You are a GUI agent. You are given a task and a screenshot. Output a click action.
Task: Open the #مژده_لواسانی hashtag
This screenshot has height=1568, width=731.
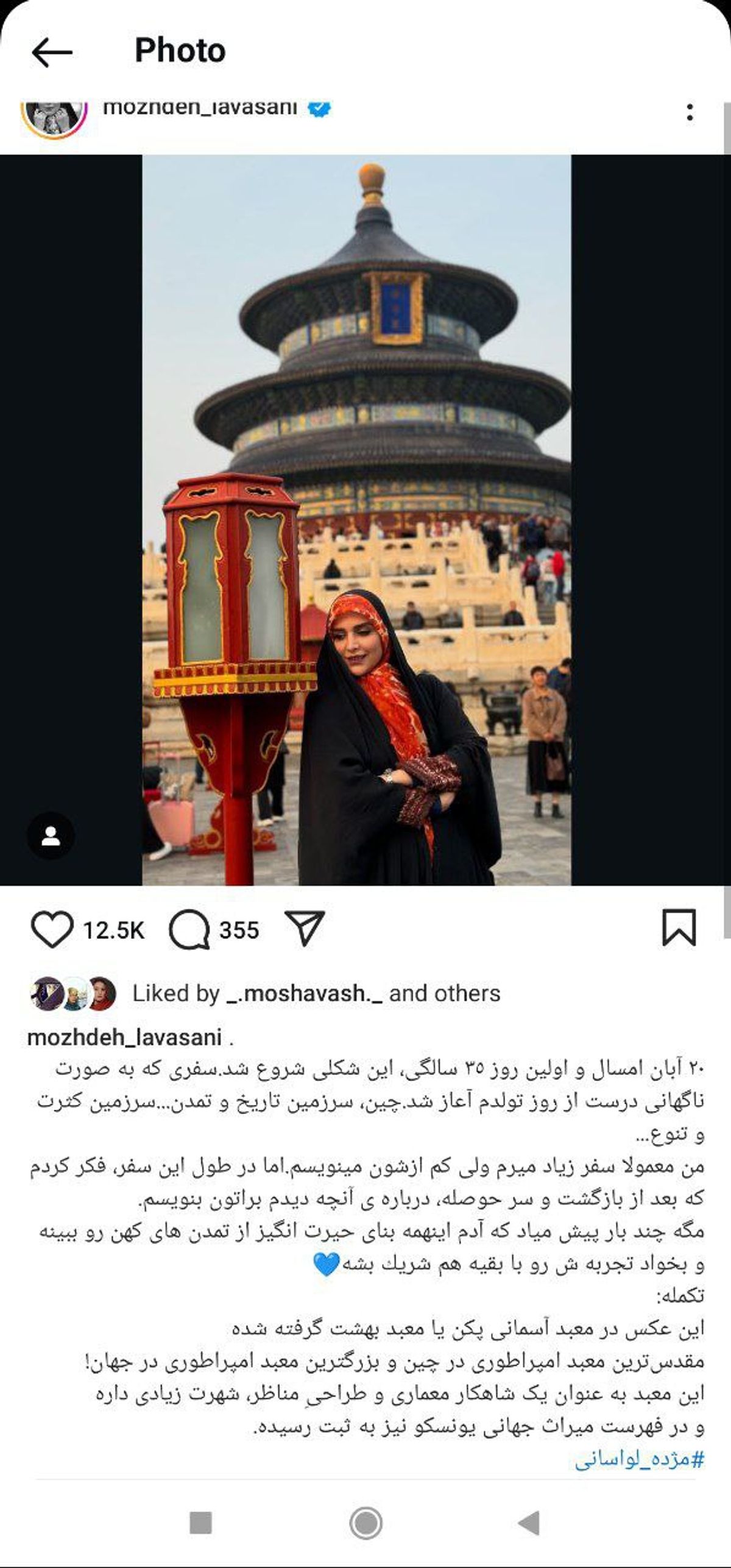tap(639, 1460)
